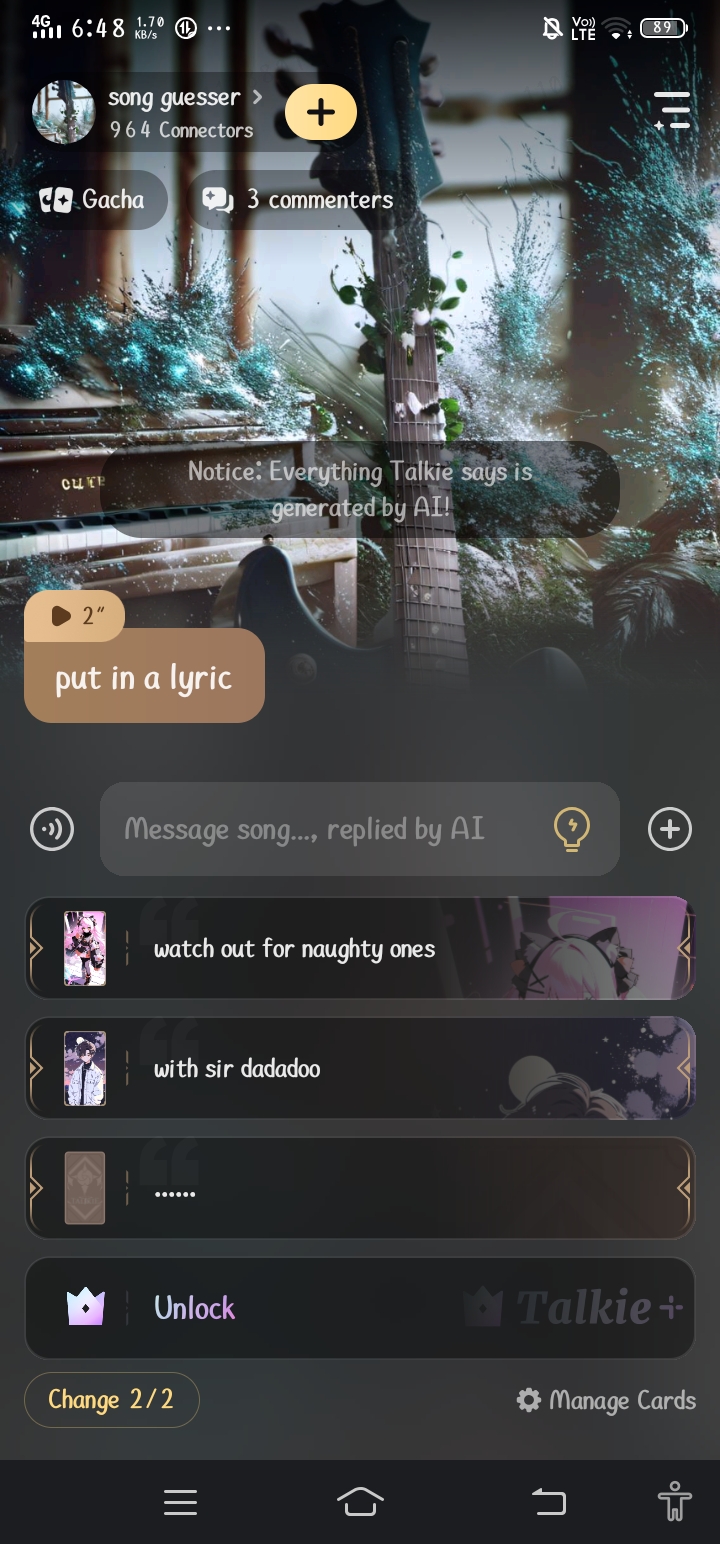Open the plus attachments icon beside input

click(x=669, y=829)
